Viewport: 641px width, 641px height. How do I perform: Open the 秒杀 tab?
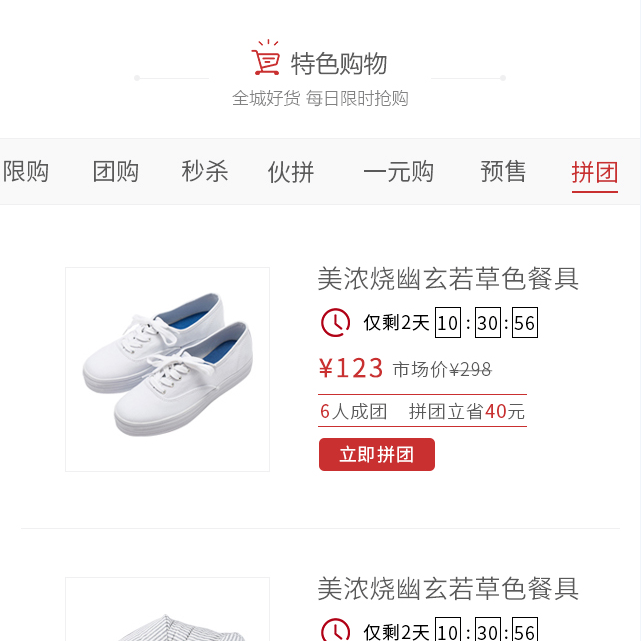(205, 172)
